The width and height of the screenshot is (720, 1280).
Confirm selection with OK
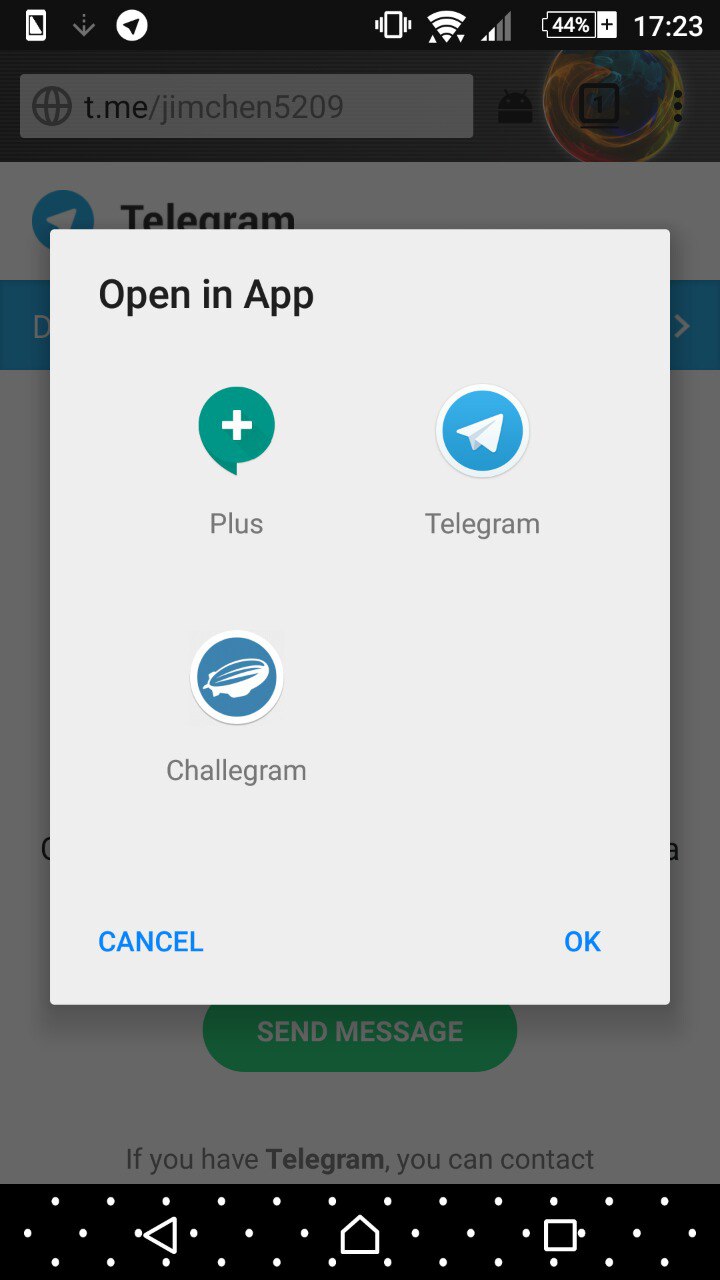point(582,941)
